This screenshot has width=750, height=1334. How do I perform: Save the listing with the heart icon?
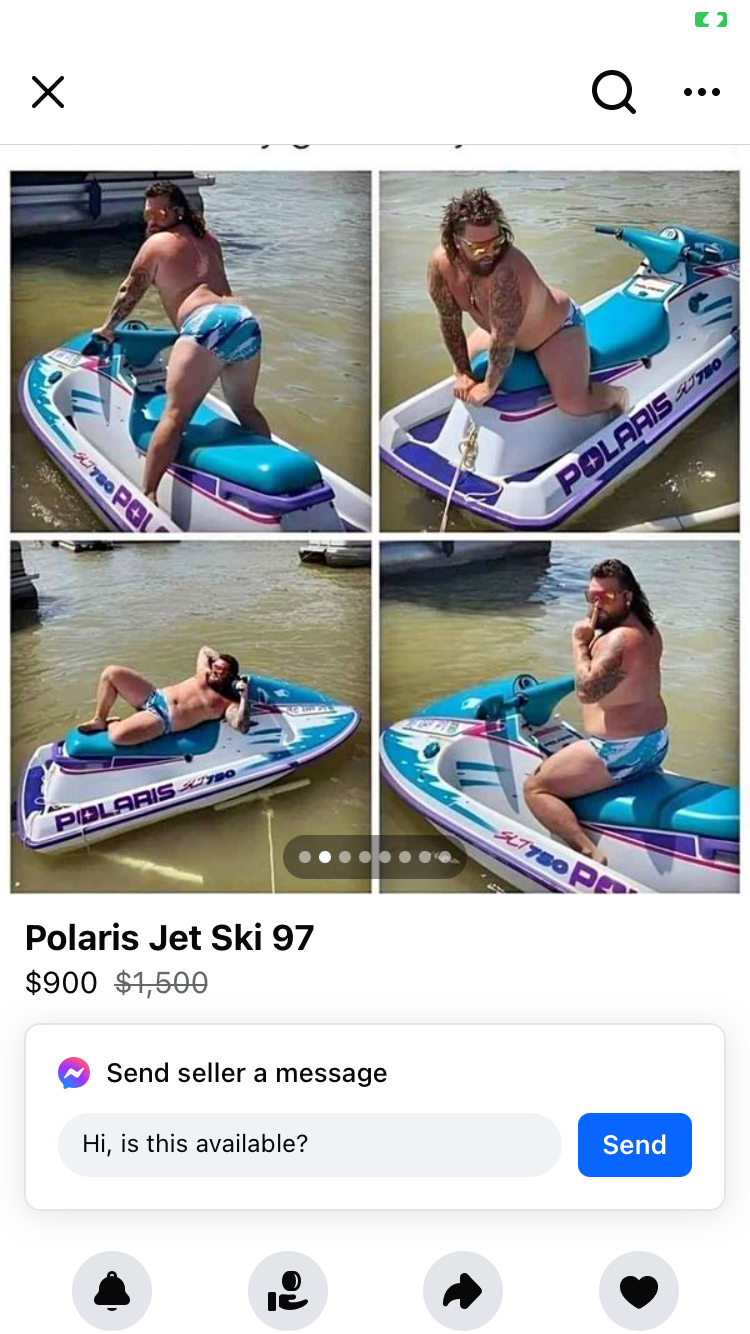638,1291
